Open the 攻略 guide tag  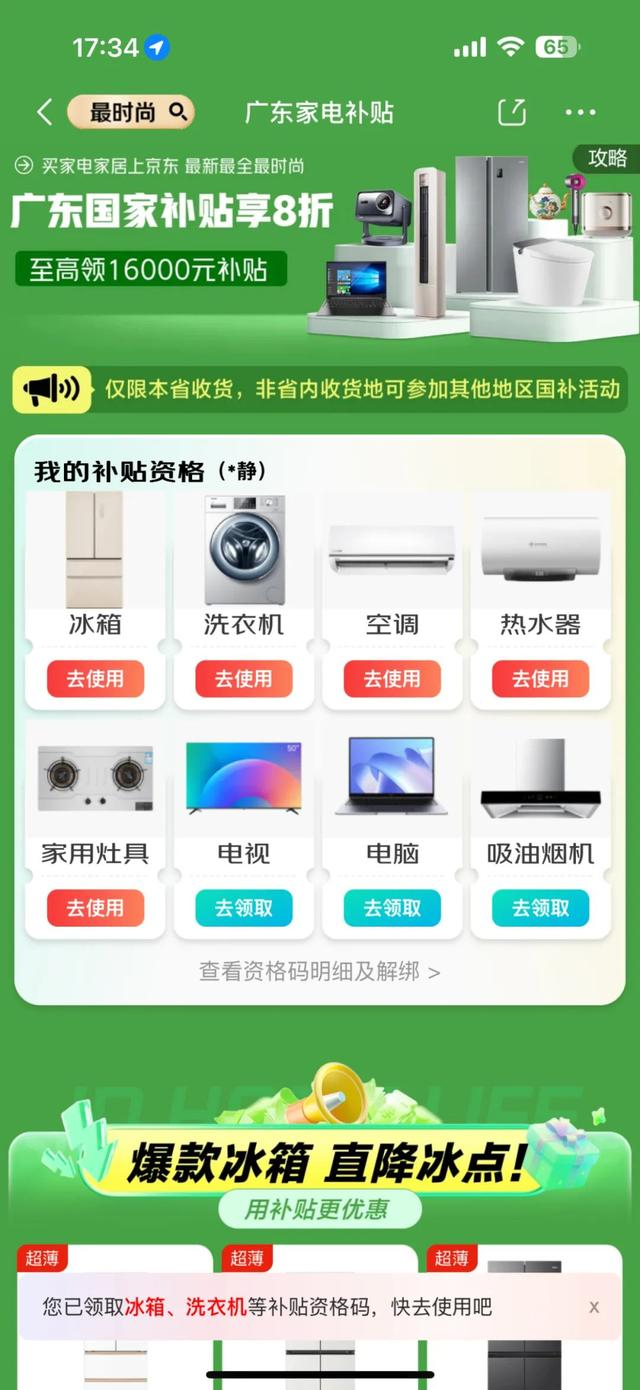click(x=606, y=158)
